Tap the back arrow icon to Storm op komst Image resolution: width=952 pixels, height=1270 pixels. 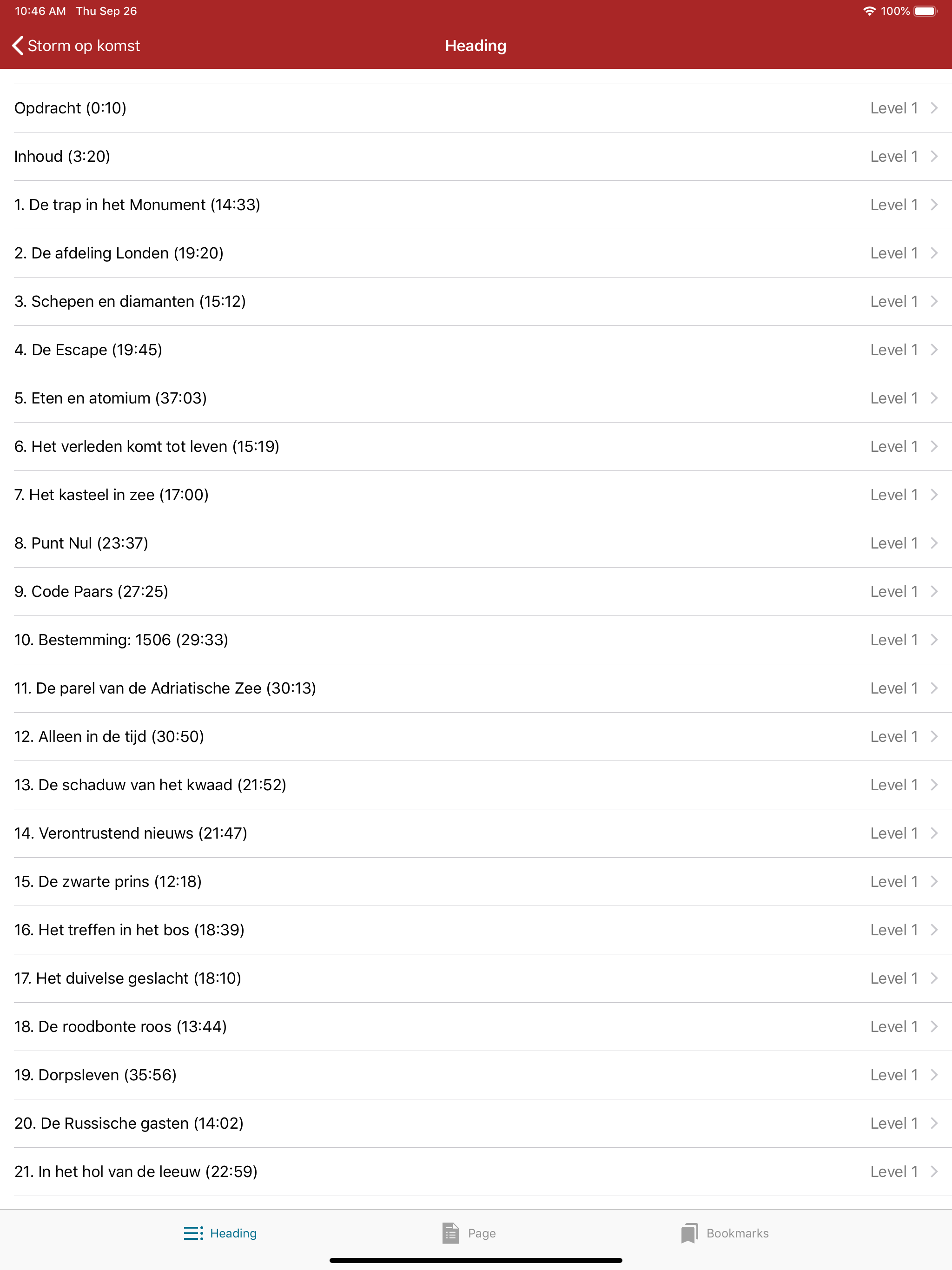(17, 45)
